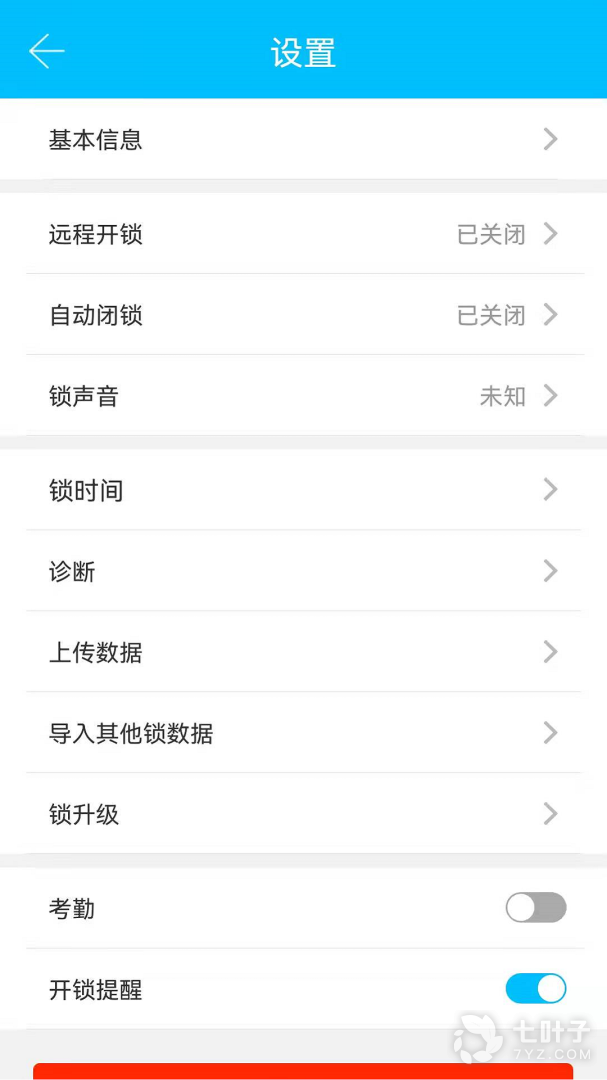607x1080 pixels.
Task: Open the 诊断 page
Action: point(303,571)
